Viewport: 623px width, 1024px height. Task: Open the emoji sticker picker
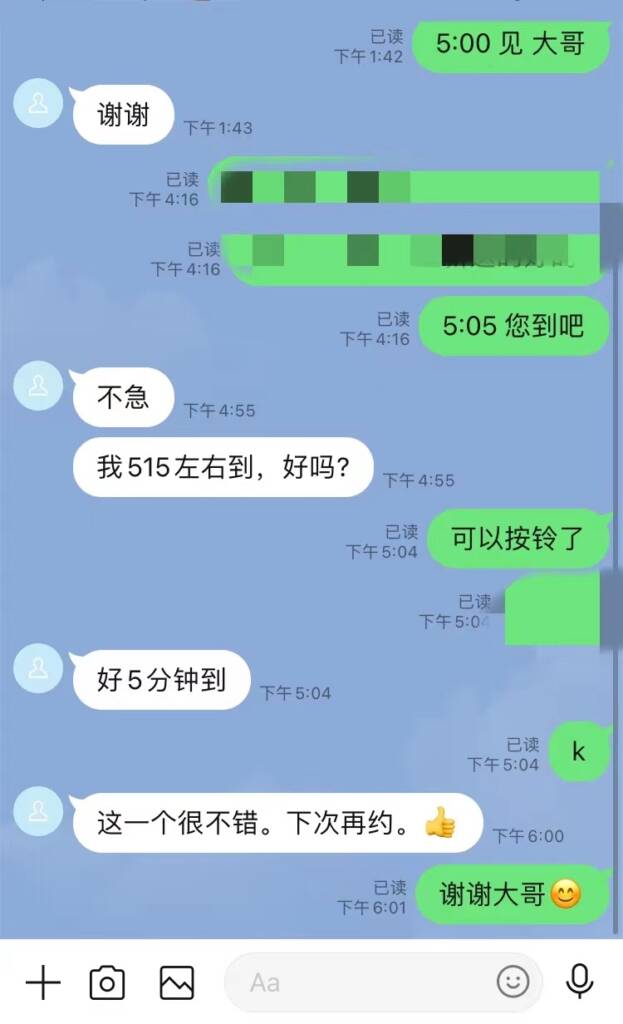pos(513,983)
